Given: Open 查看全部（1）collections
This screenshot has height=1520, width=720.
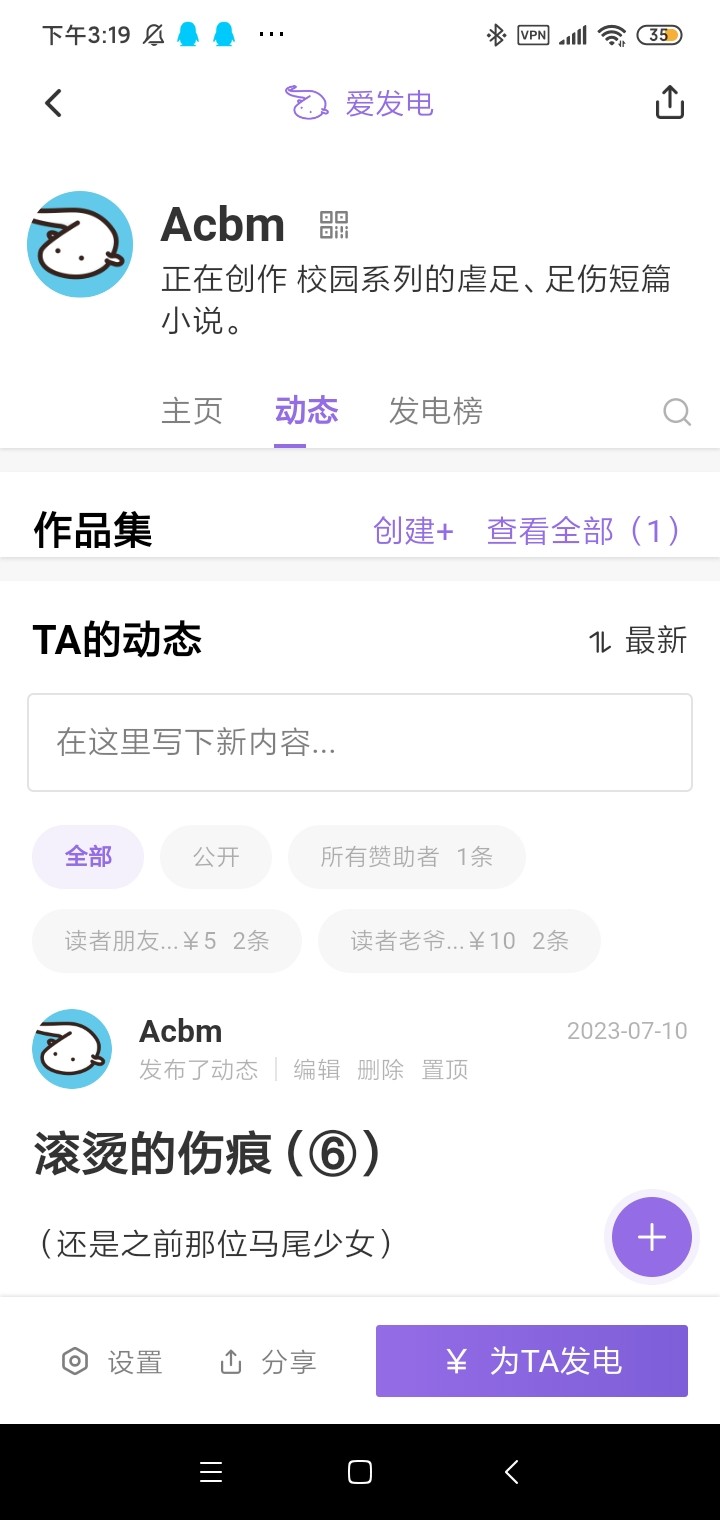Looking at the screenshot, I should point(584,530).
